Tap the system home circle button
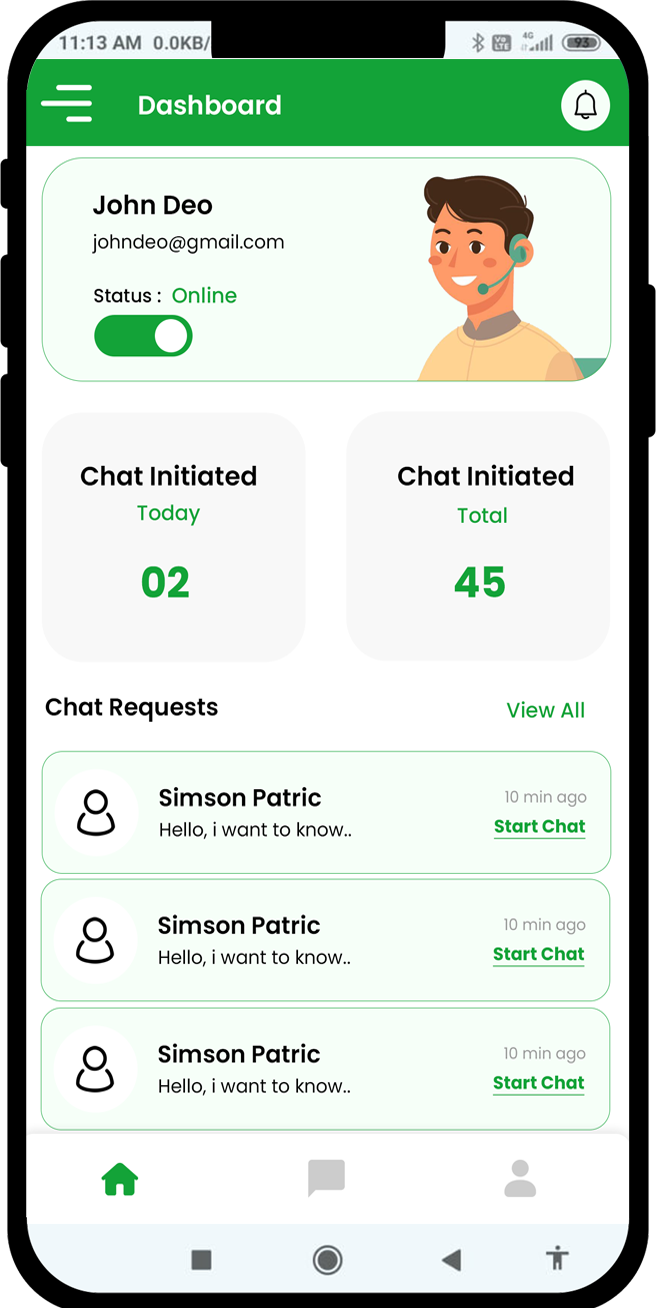Viewport: 656px width, 1314px height. (327, 1260)
